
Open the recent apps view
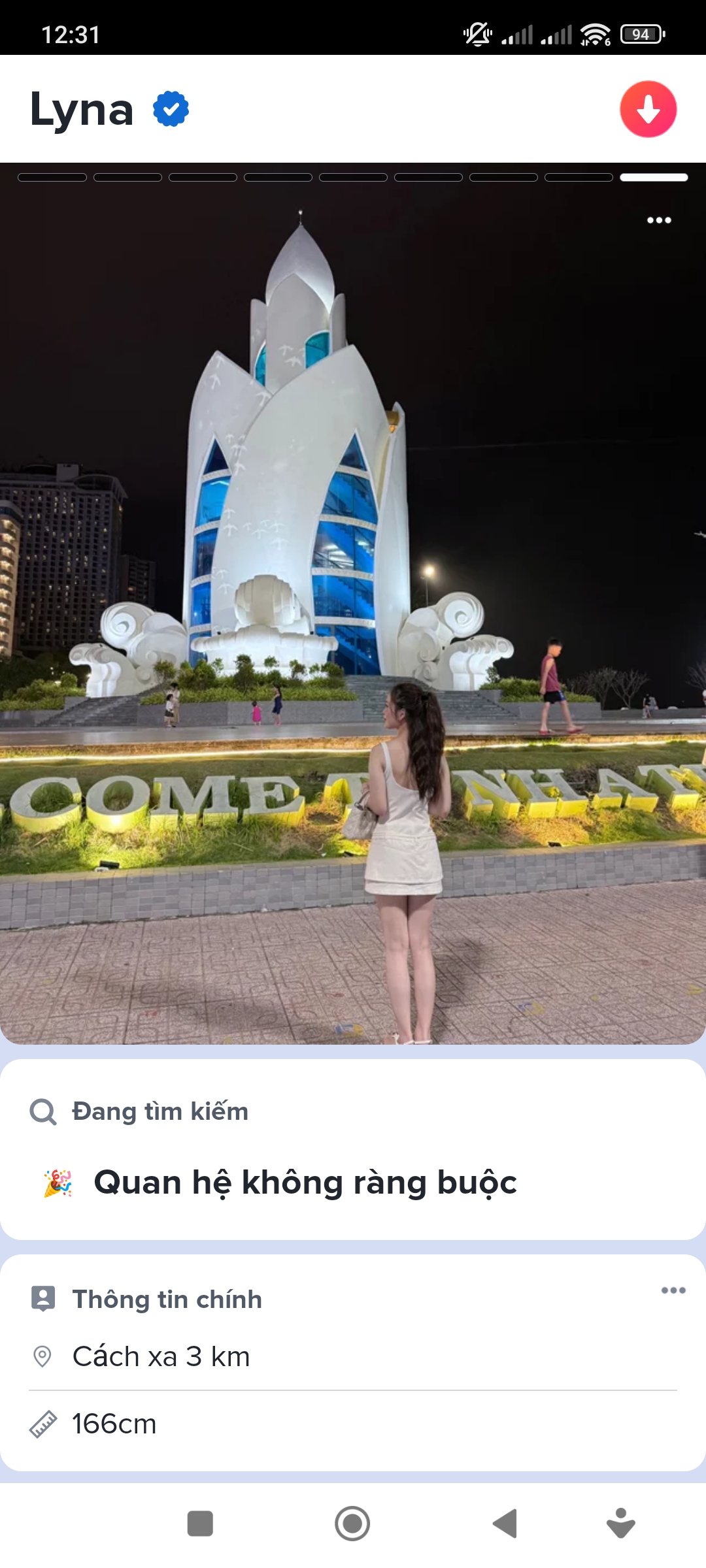200,1524
